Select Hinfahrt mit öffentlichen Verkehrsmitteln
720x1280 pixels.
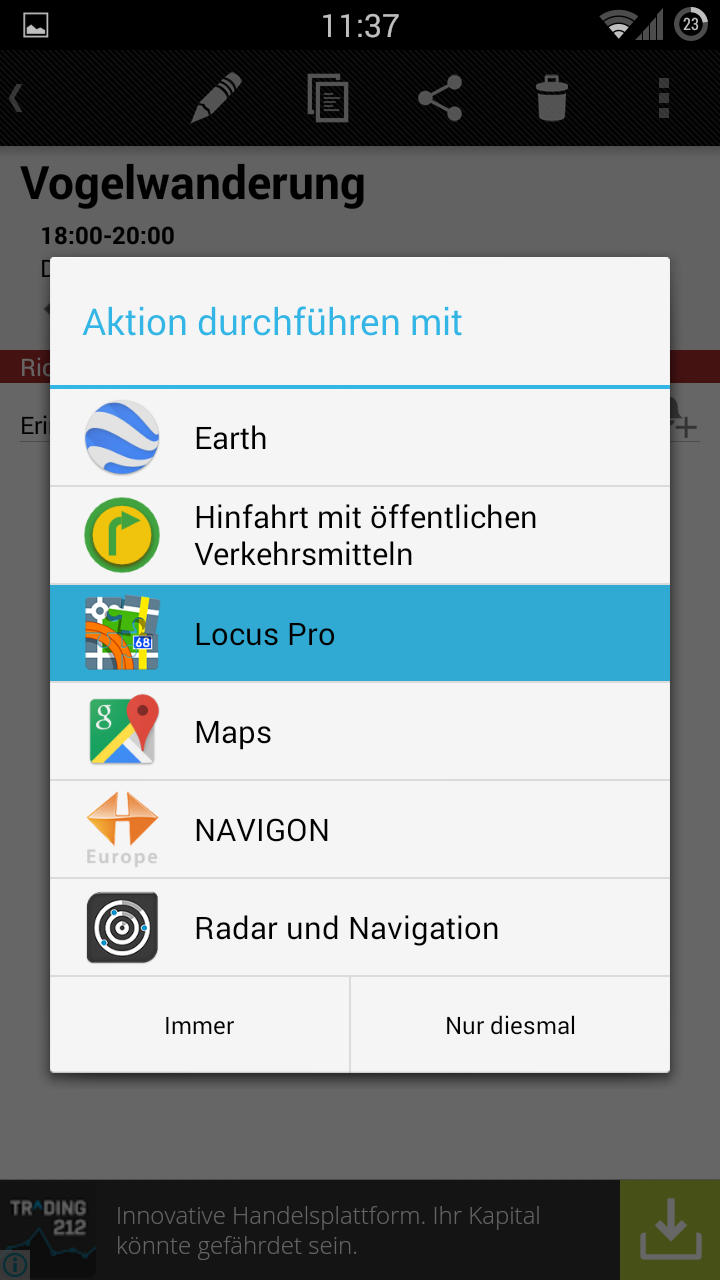(x=360, y=536)
